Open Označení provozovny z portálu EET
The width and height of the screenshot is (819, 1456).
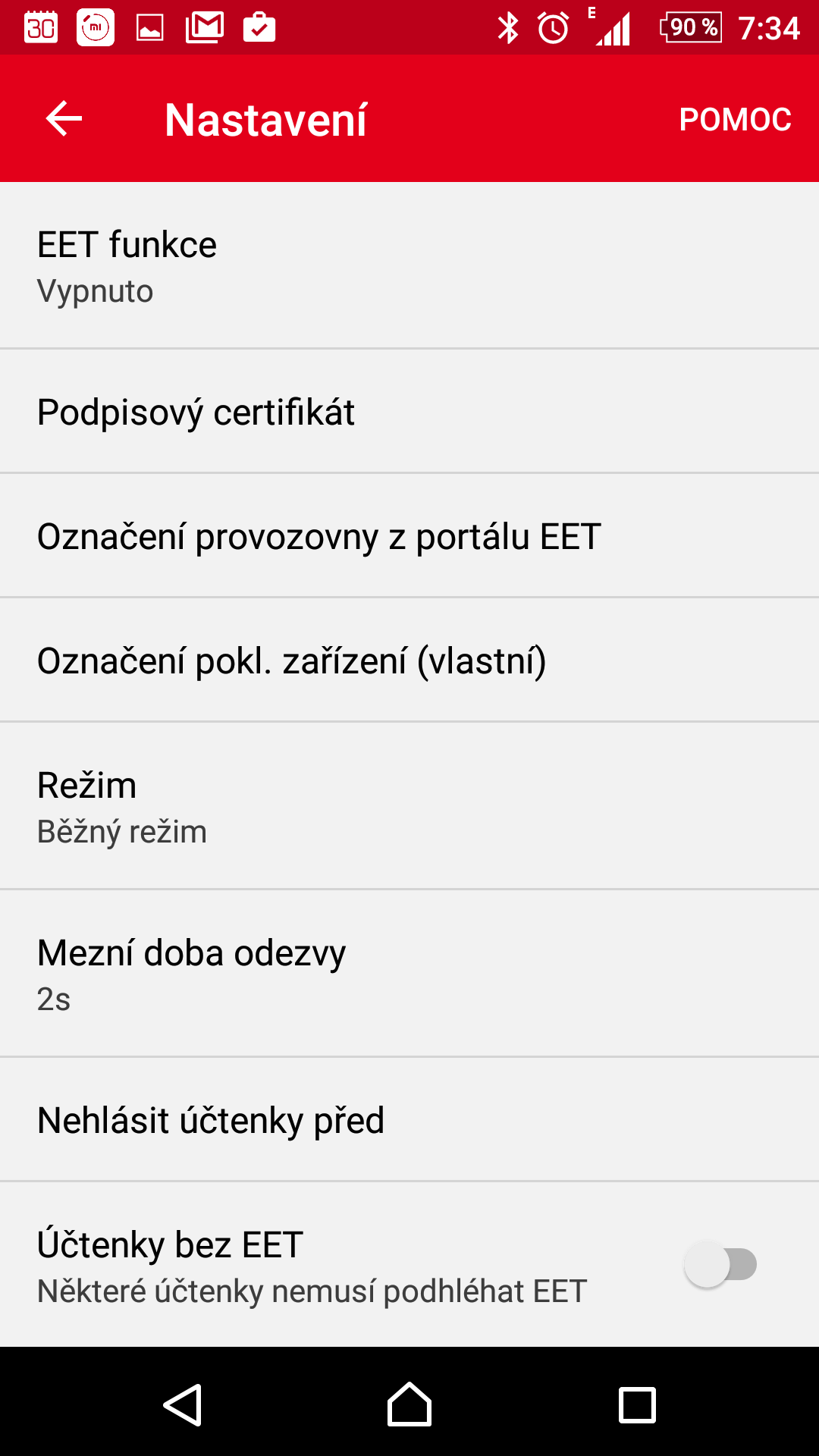click(x=409, y=535)
